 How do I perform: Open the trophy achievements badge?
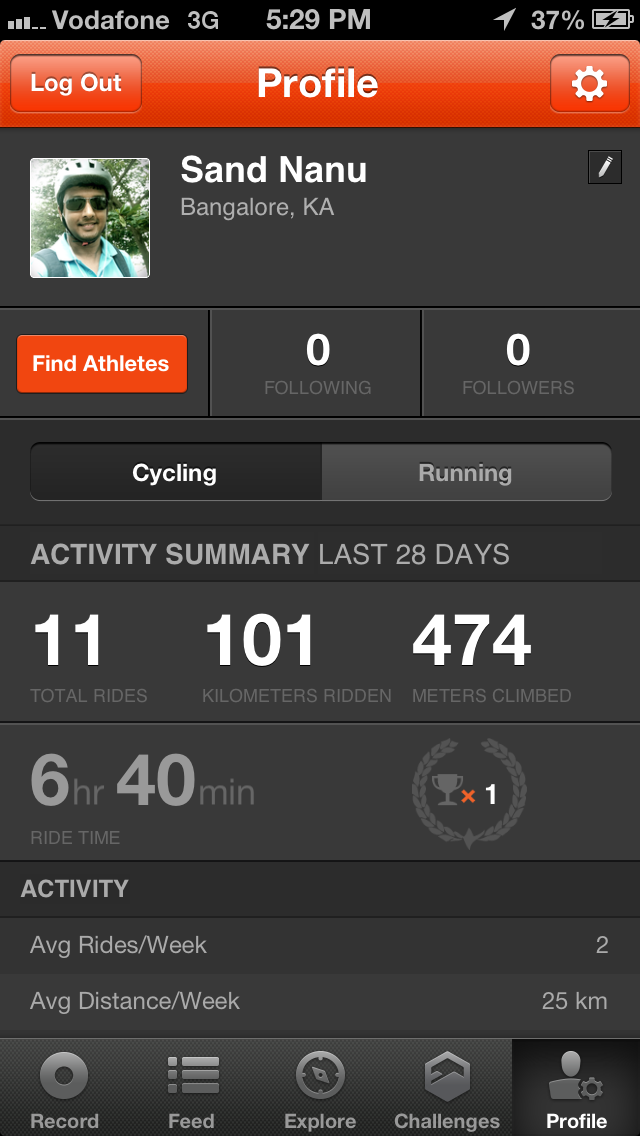[469, 793]
